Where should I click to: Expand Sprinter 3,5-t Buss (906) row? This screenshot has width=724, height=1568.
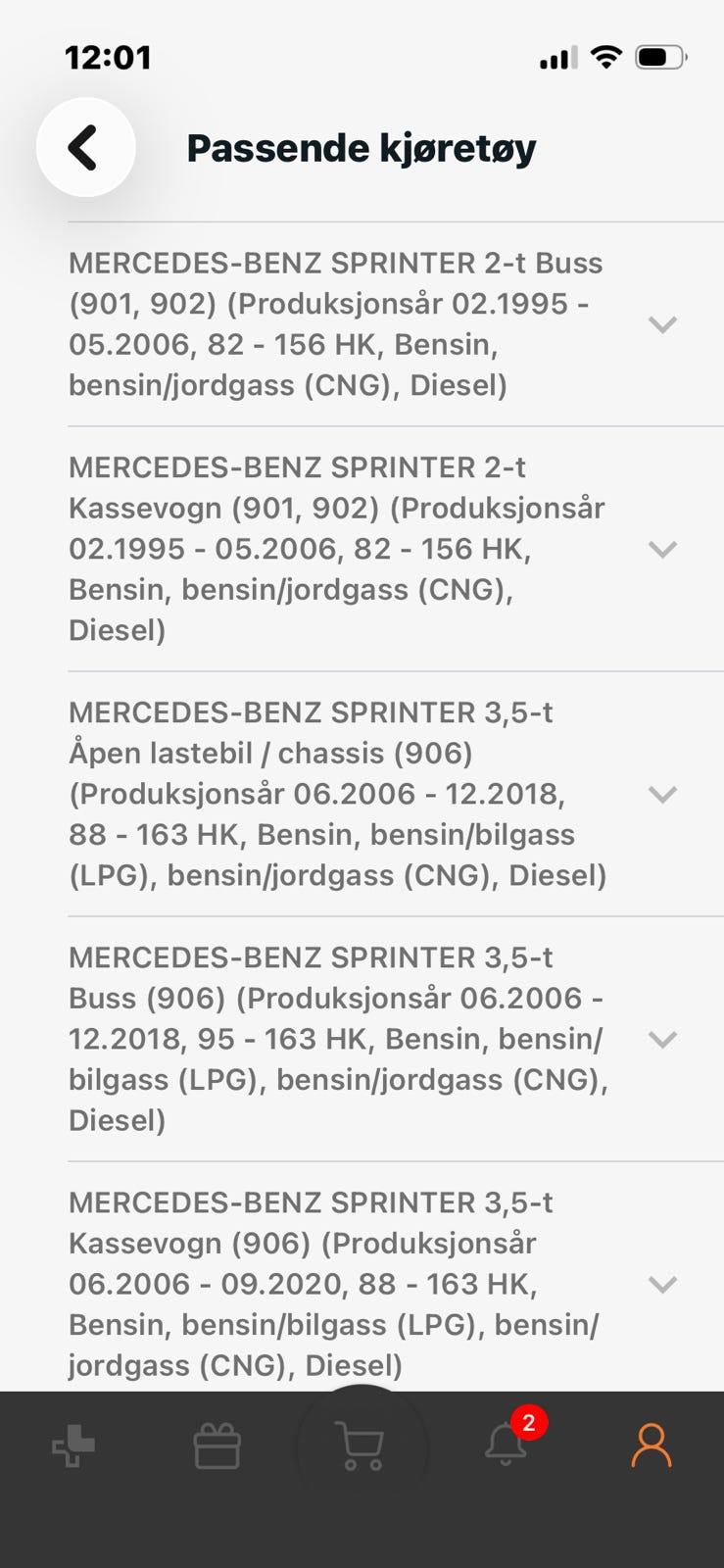(x=662, y=1039)
